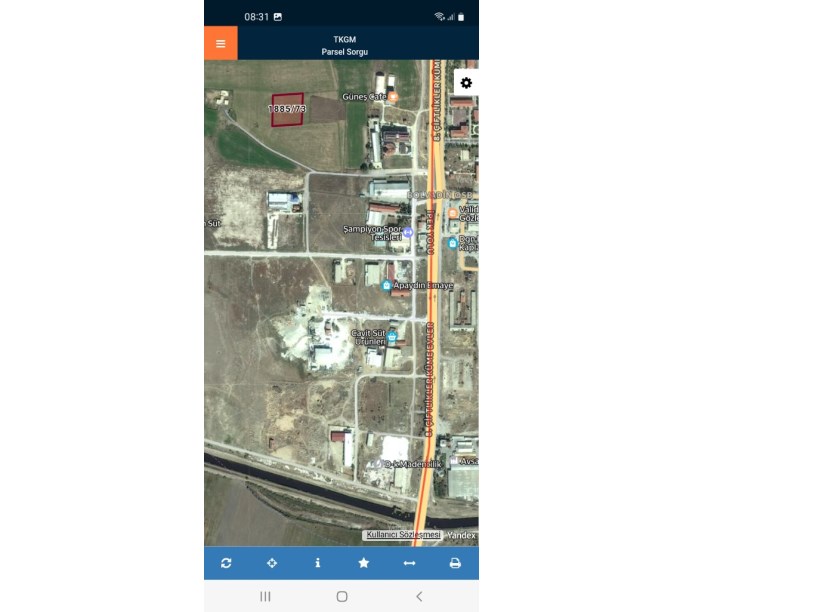
Task: Activate the distance measure tool
Action: pos(409,563)
